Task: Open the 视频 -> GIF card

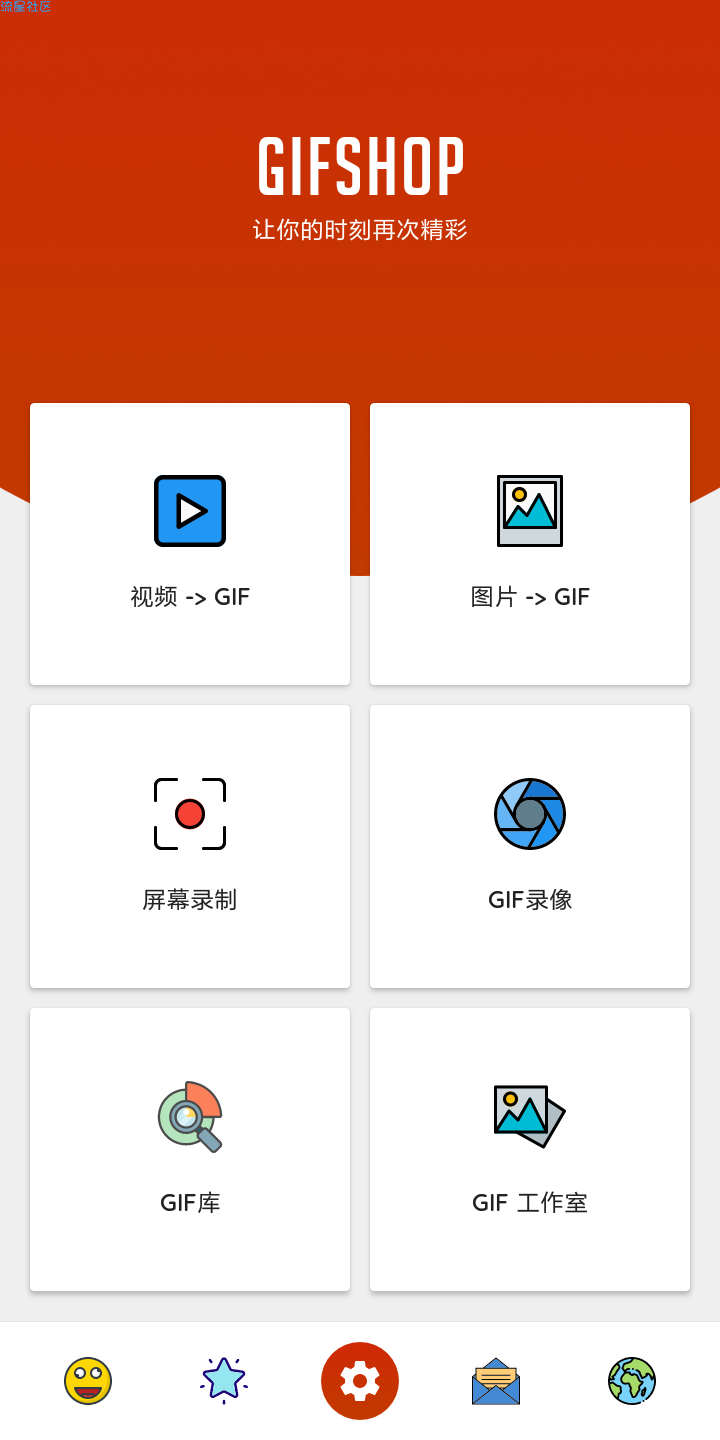Action: tap(190, 544)
